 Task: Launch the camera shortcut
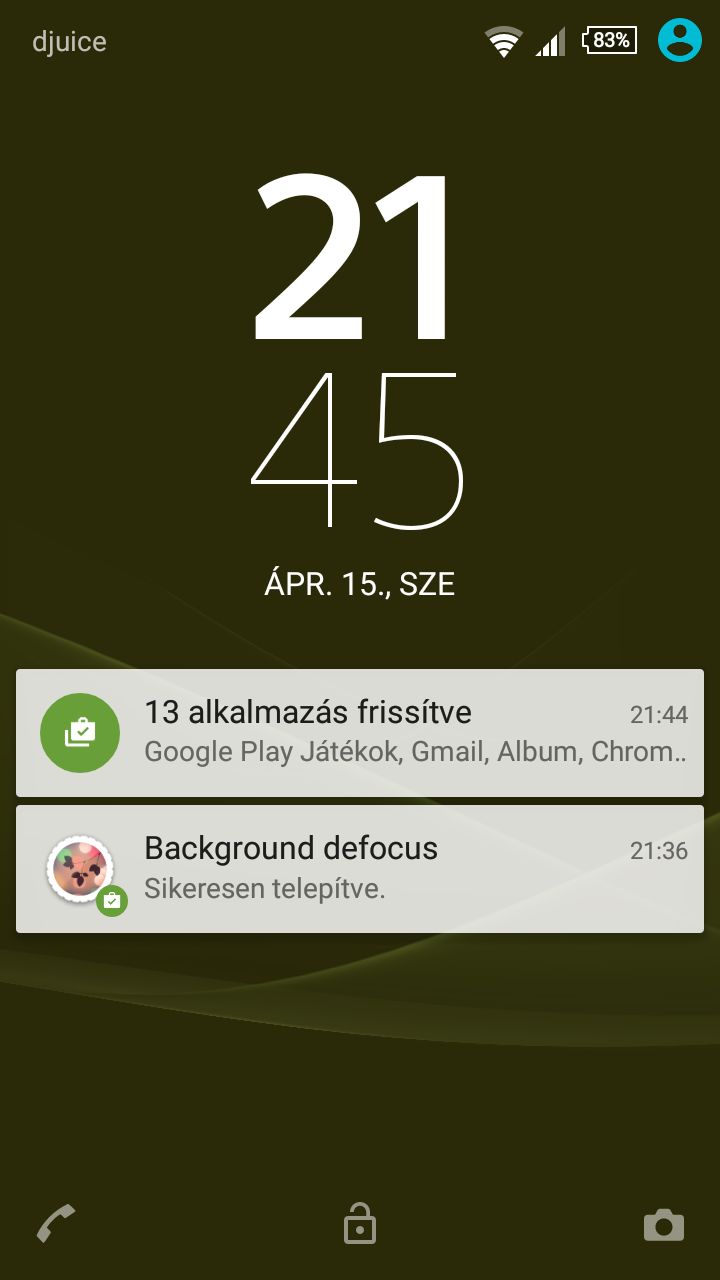(664, 1225)
